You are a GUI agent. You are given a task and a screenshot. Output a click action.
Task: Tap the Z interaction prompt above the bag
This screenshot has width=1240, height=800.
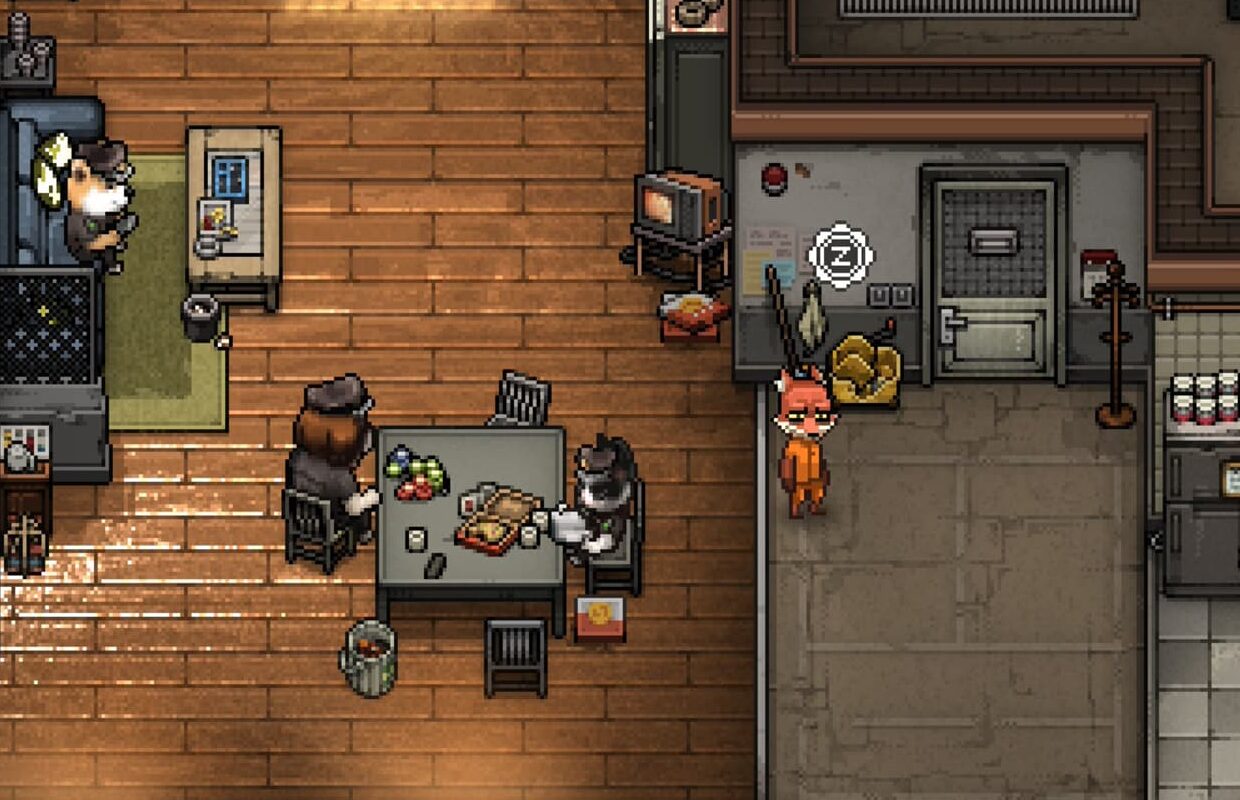pos(840,256)
